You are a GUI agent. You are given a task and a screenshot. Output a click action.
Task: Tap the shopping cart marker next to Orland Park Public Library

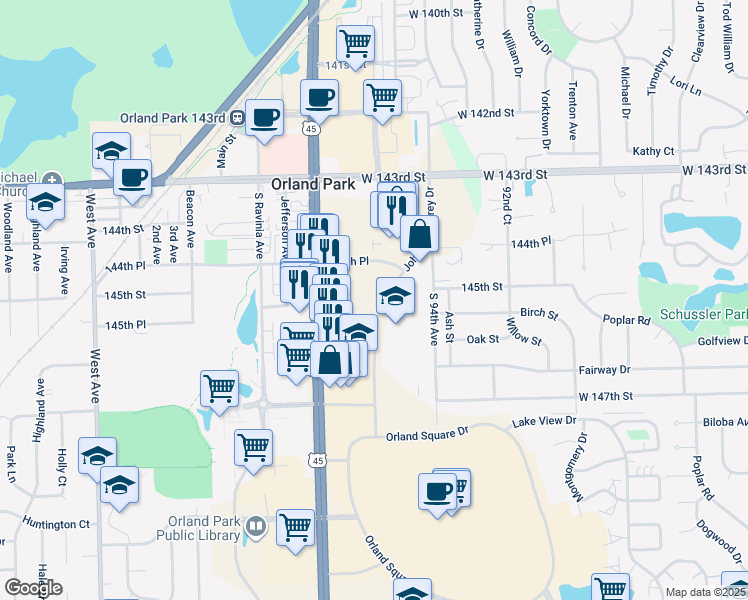295,526
